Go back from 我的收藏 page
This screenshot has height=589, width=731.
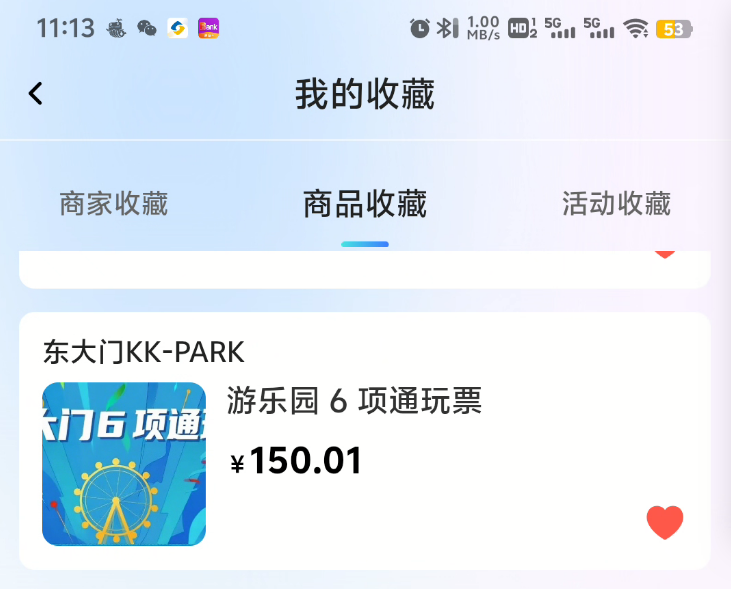click(x=36, y=94)
